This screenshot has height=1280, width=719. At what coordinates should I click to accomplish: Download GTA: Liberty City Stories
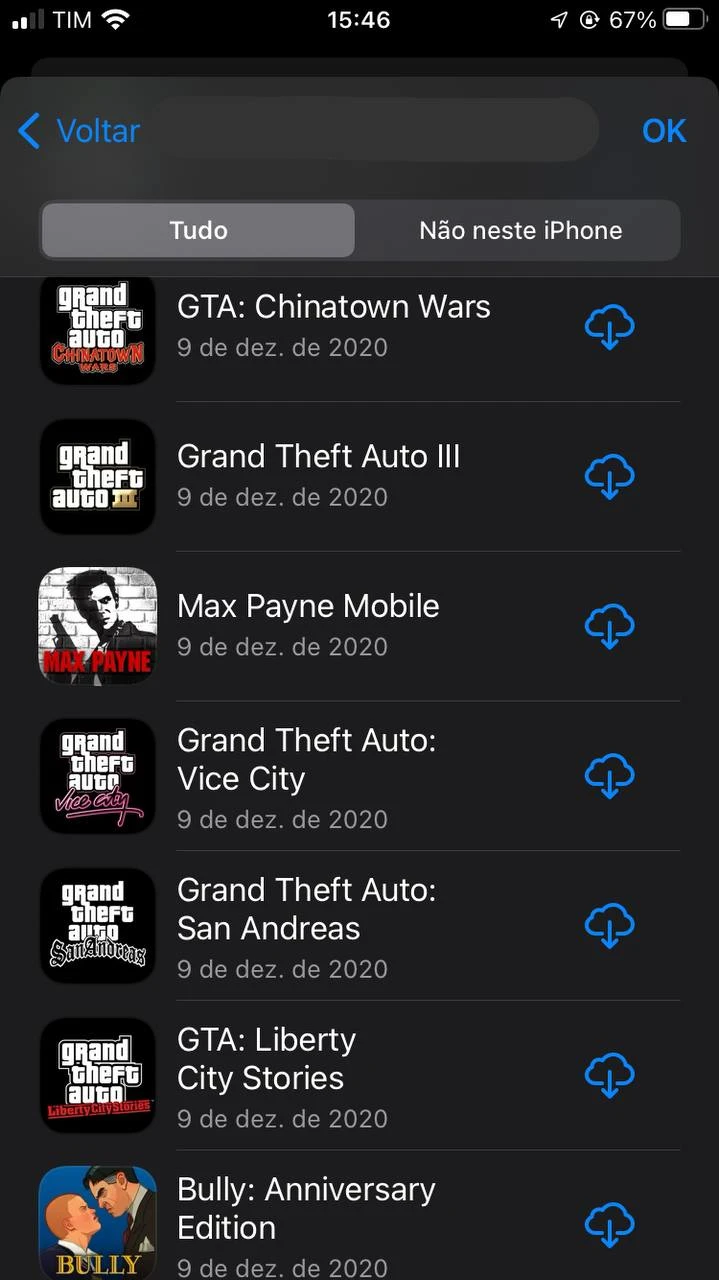(609, 1076)
